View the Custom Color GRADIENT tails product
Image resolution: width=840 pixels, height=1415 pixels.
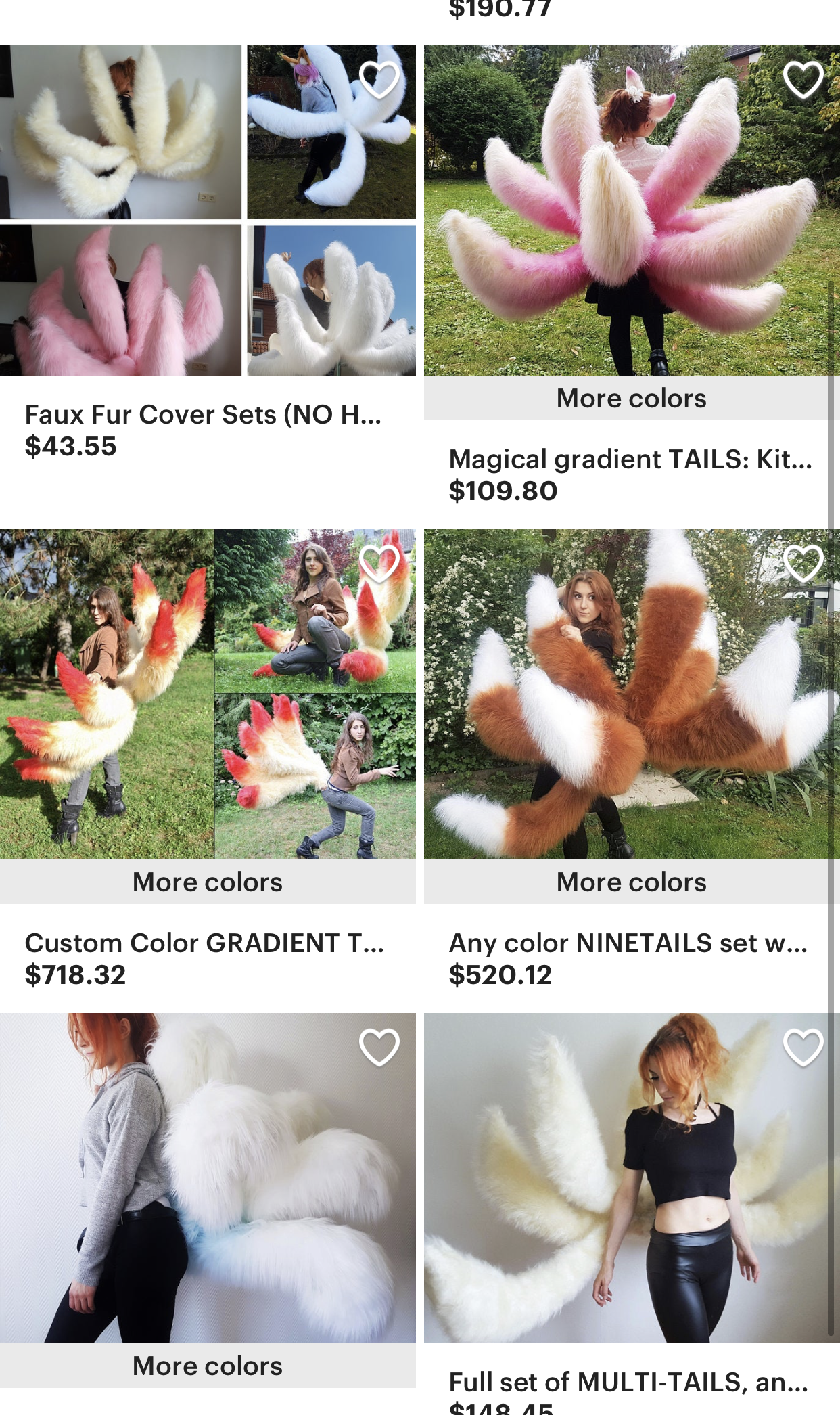(x=204, y=943)
